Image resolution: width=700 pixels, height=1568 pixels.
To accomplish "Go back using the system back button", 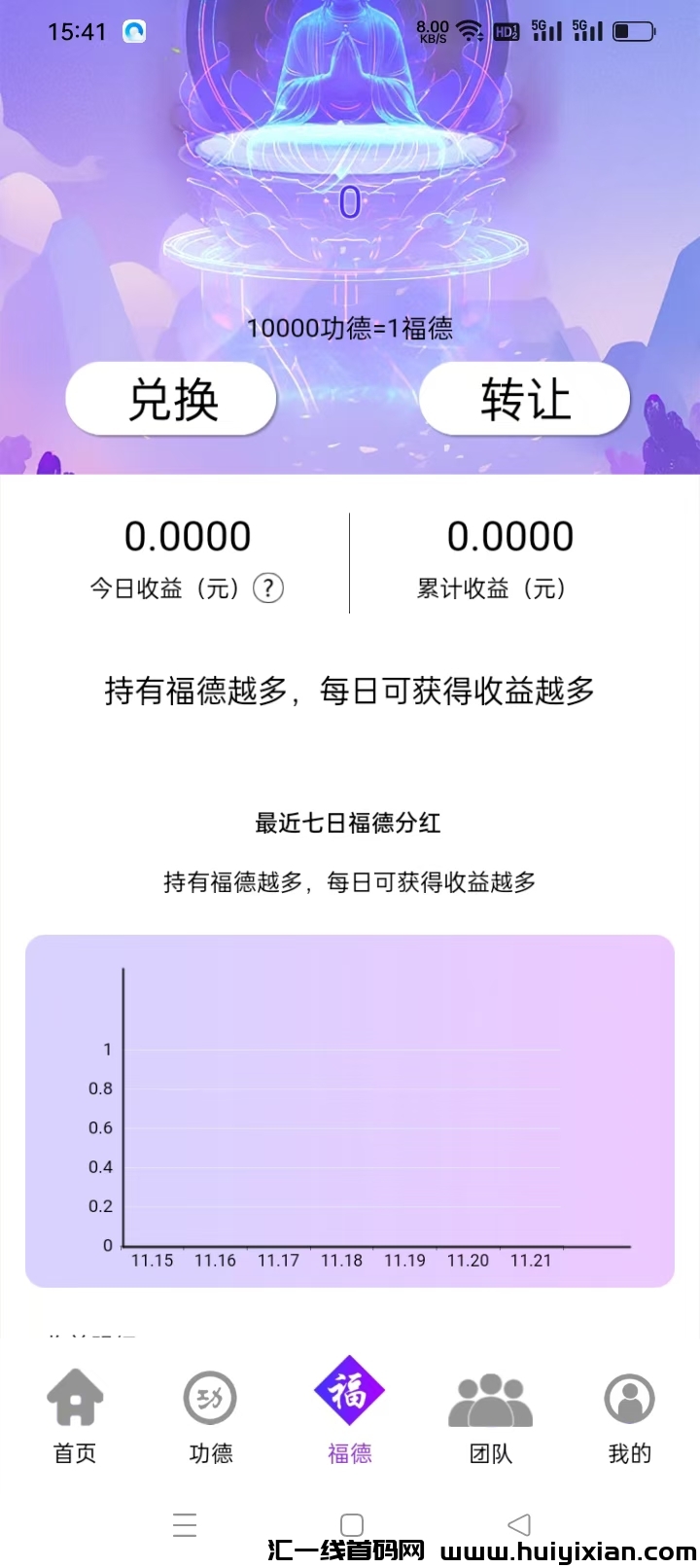I will [520, 1524].
